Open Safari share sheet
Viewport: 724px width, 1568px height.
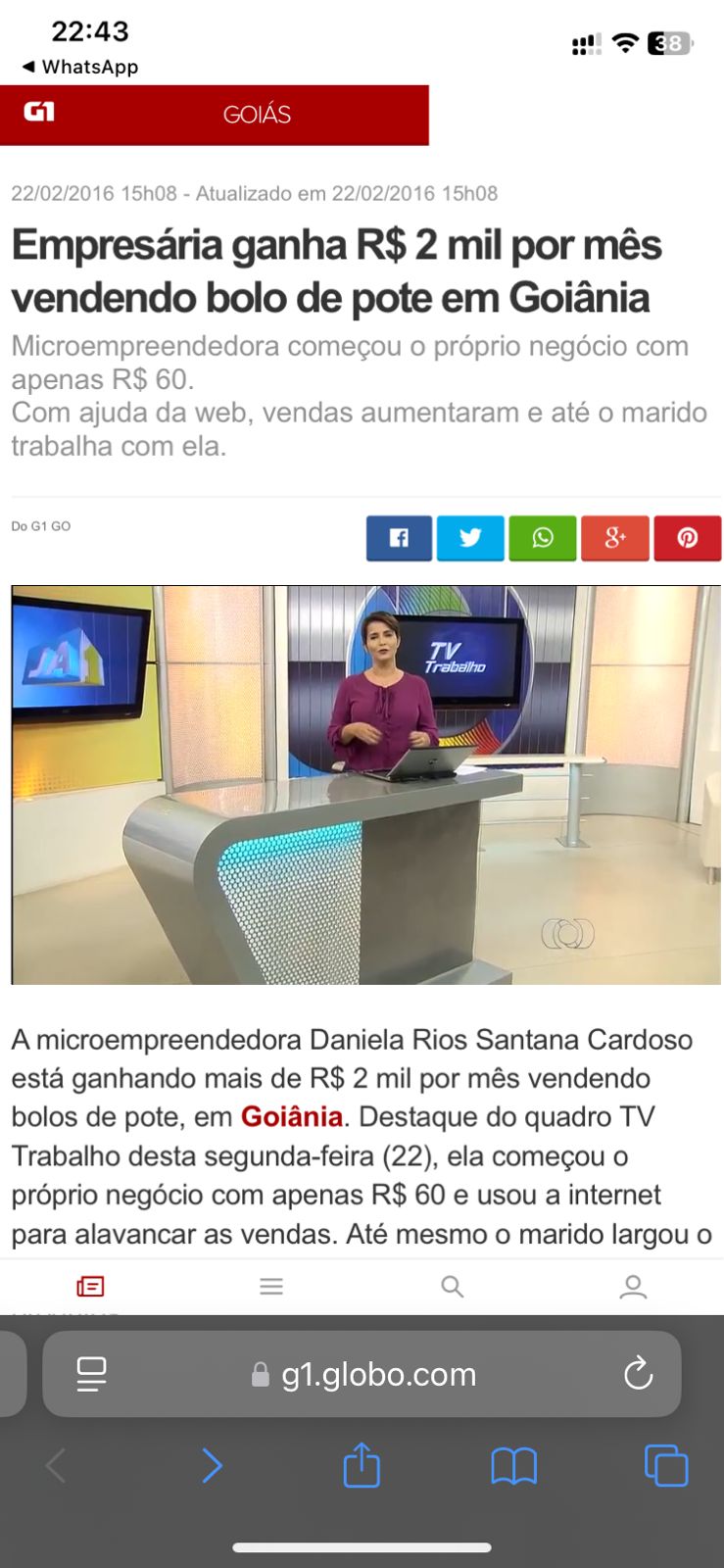pyautogui.click(x=362, y=1466)
